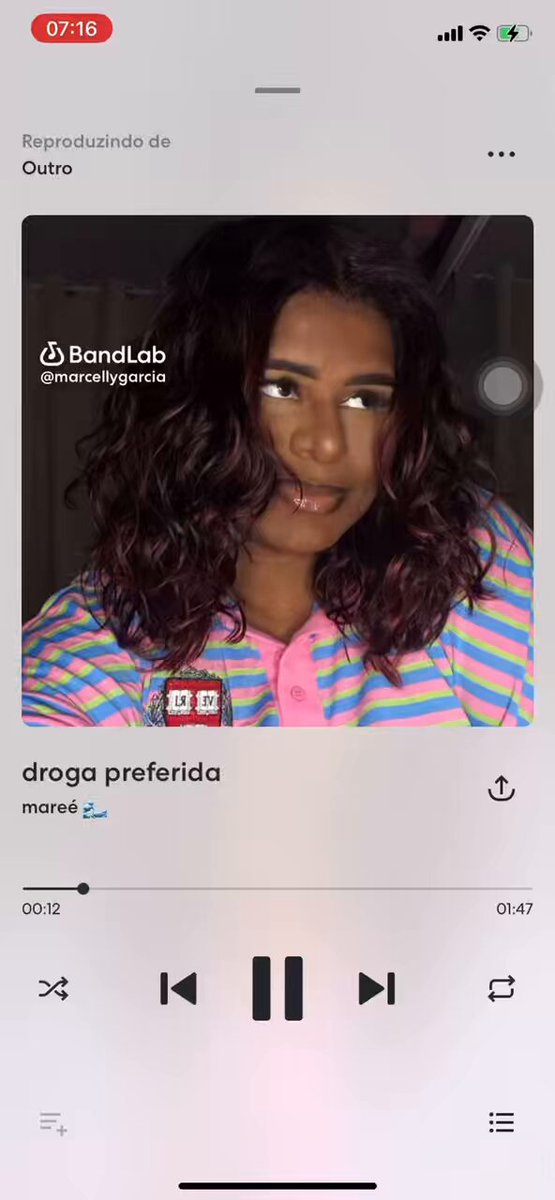Tap the AssistiveTouch floating button
555x1200 pixels.
502,386
